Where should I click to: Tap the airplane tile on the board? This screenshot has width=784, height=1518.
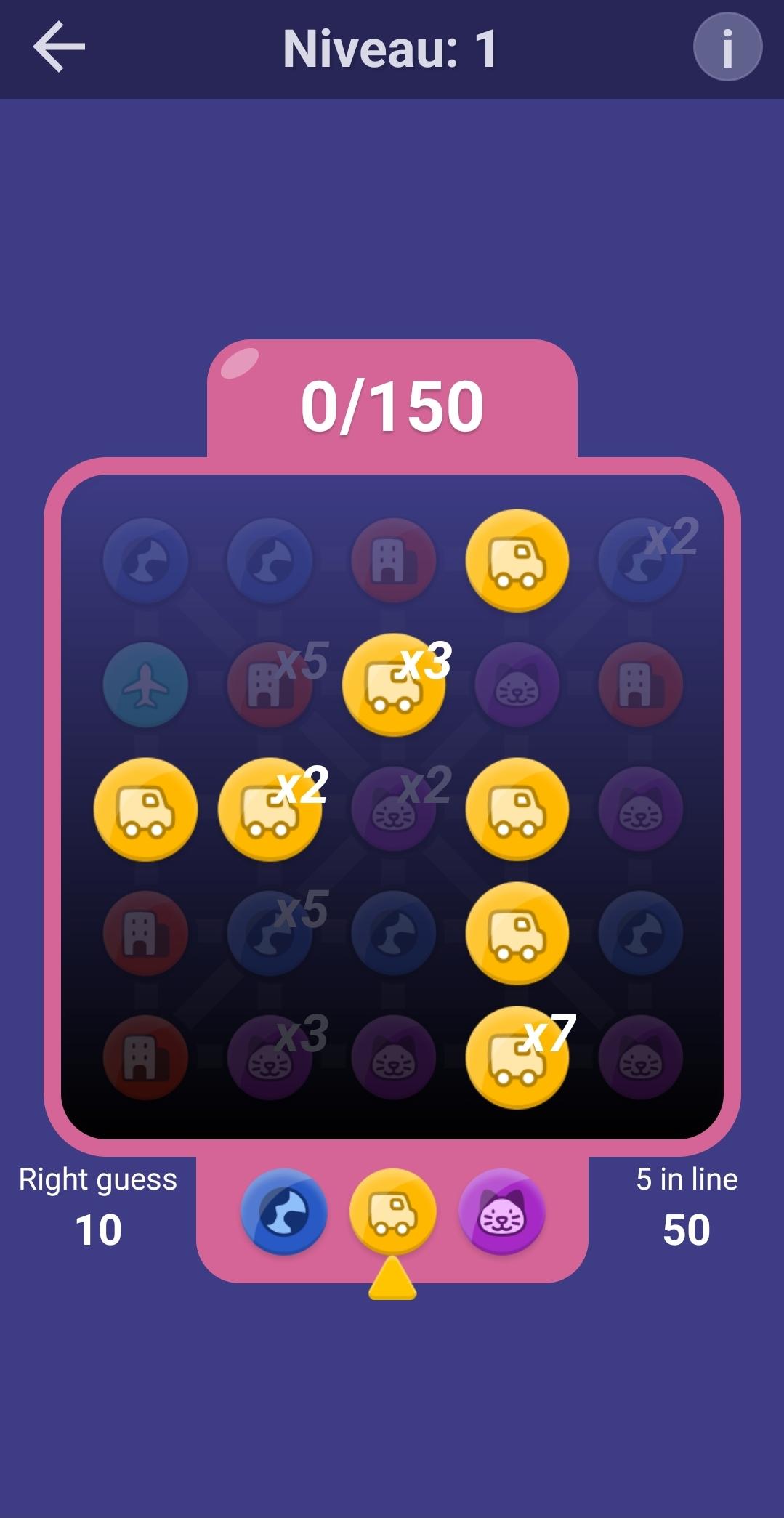point(146,685)
